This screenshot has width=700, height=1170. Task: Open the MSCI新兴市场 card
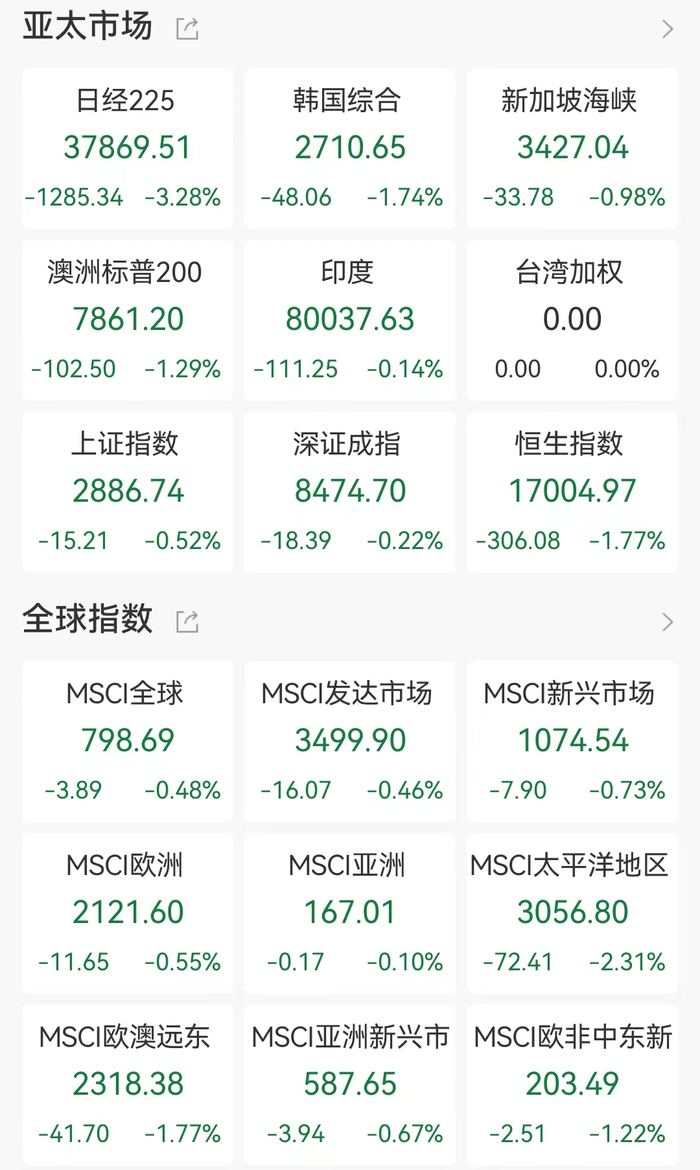click(572, 741)
